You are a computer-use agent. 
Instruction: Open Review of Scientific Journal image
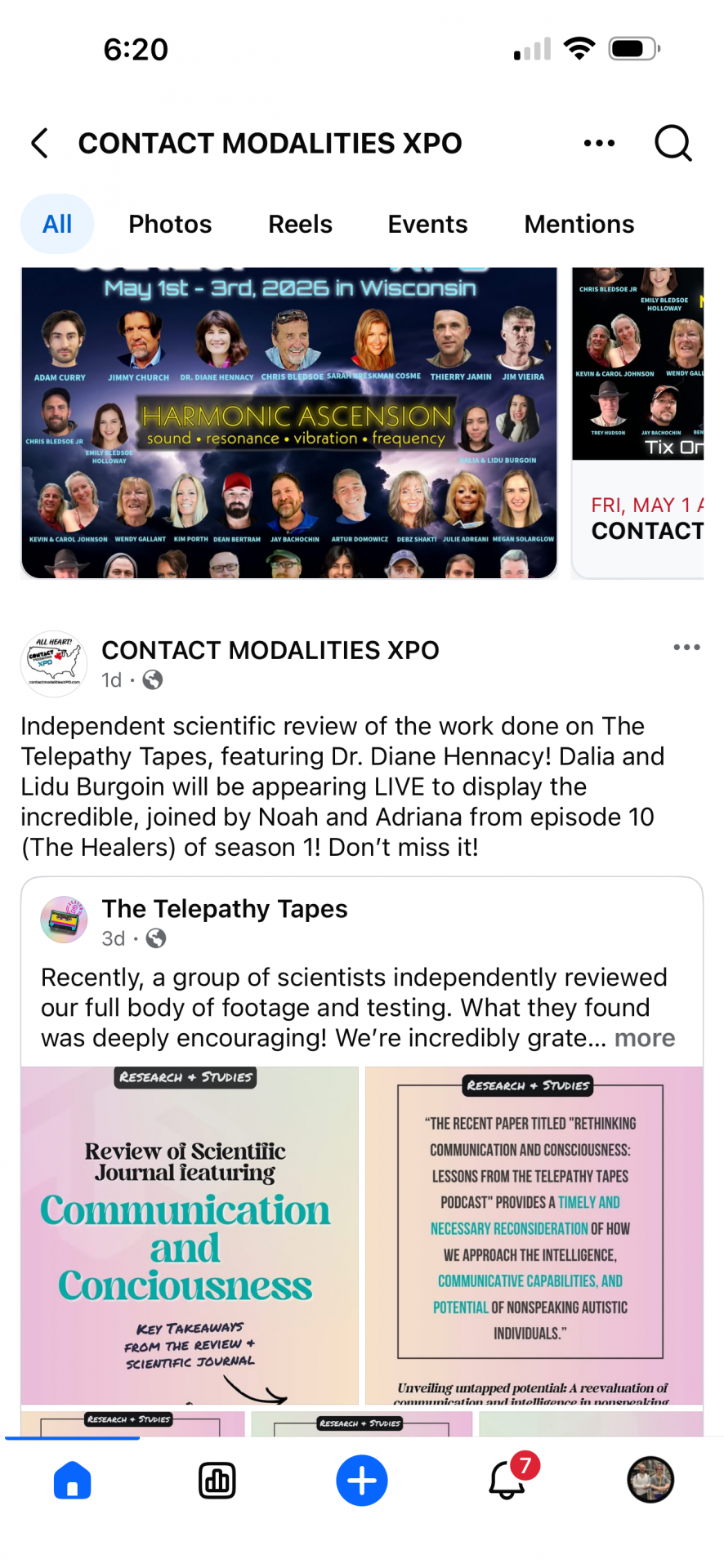(190, 1235)
